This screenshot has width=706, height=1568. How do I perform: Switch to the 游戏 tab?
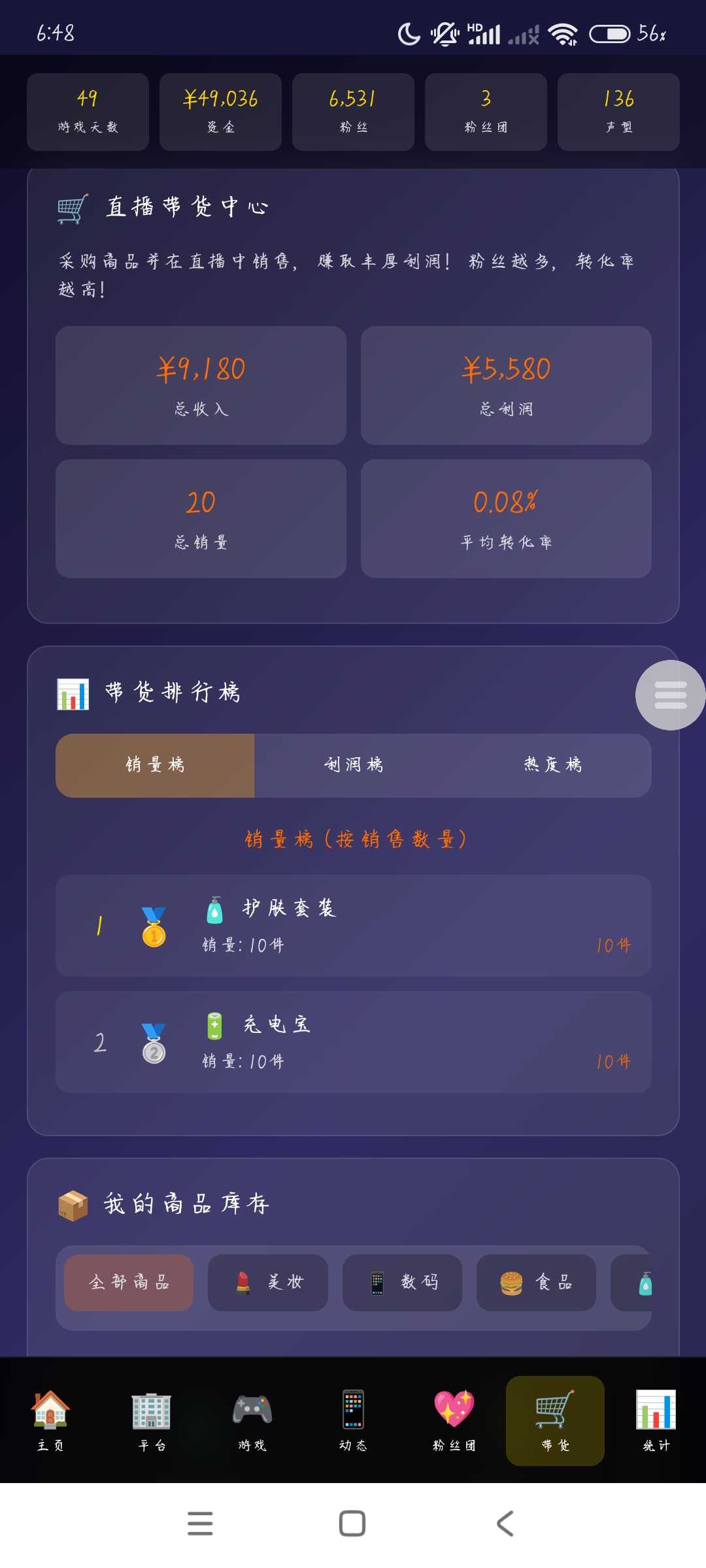click(x=252, y=1420)
